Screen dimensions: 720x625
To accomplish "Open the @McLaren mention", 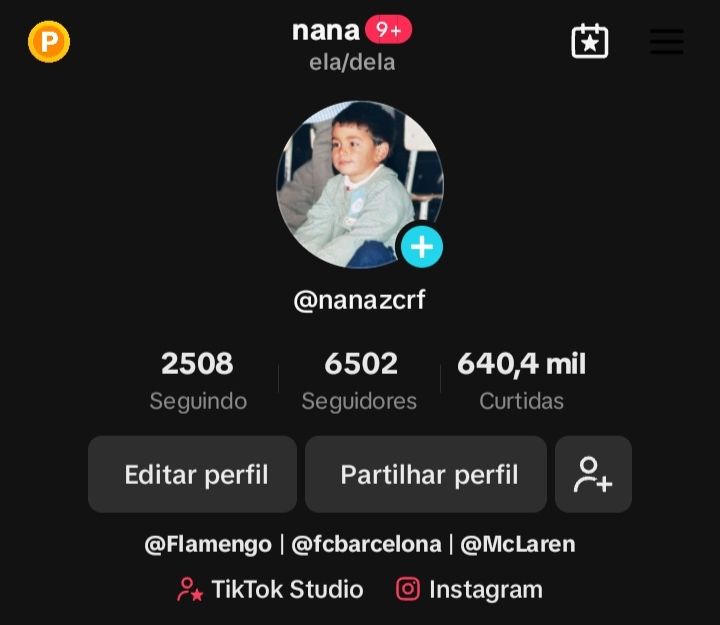I will [516, 544].
